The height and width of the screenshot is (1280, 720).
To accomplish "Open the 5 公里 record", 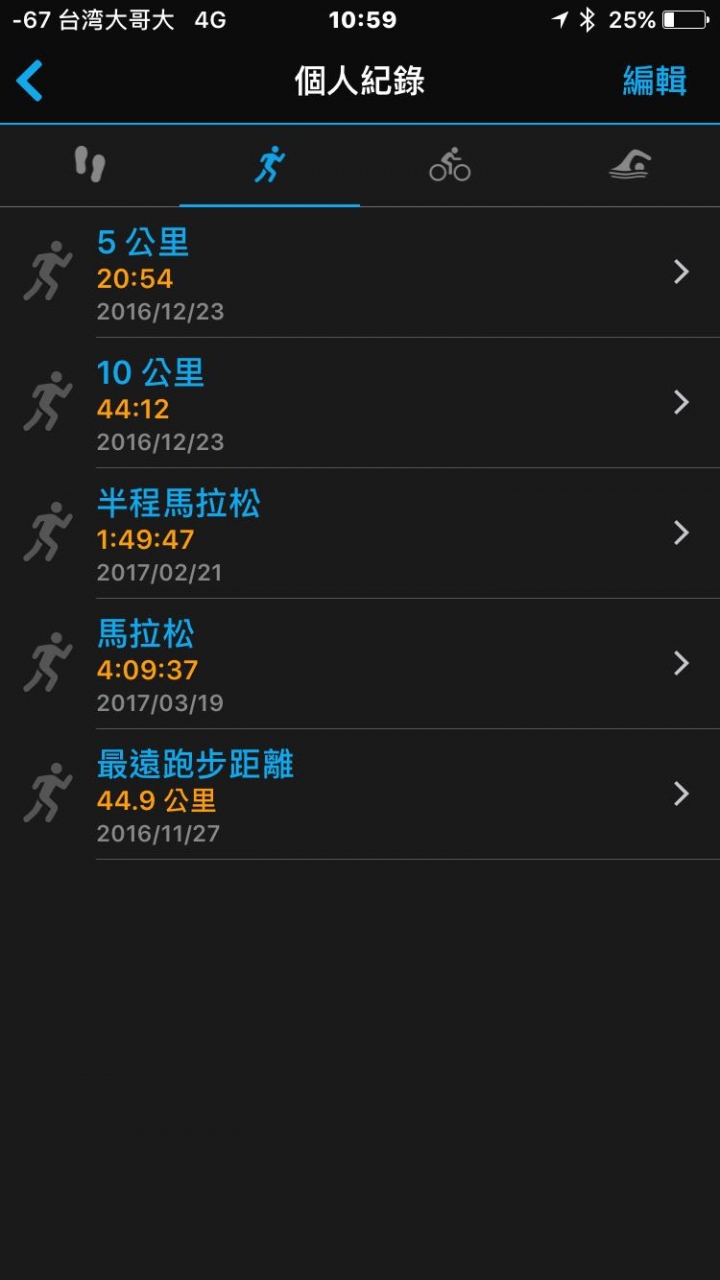I will (360, 272).
